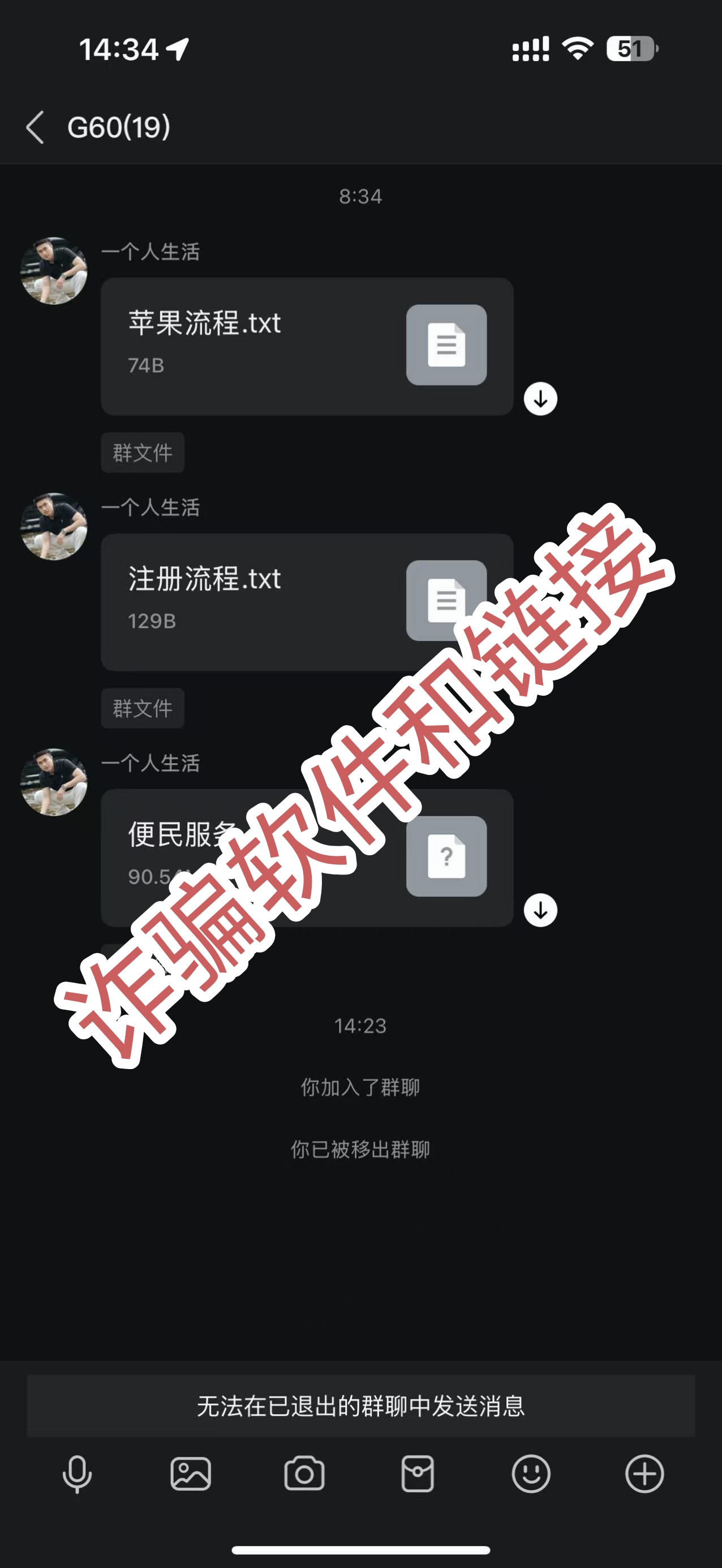Go back from the G60 group chat
This screenshot has width=722, height=1568.
click(x=35, y=127)
